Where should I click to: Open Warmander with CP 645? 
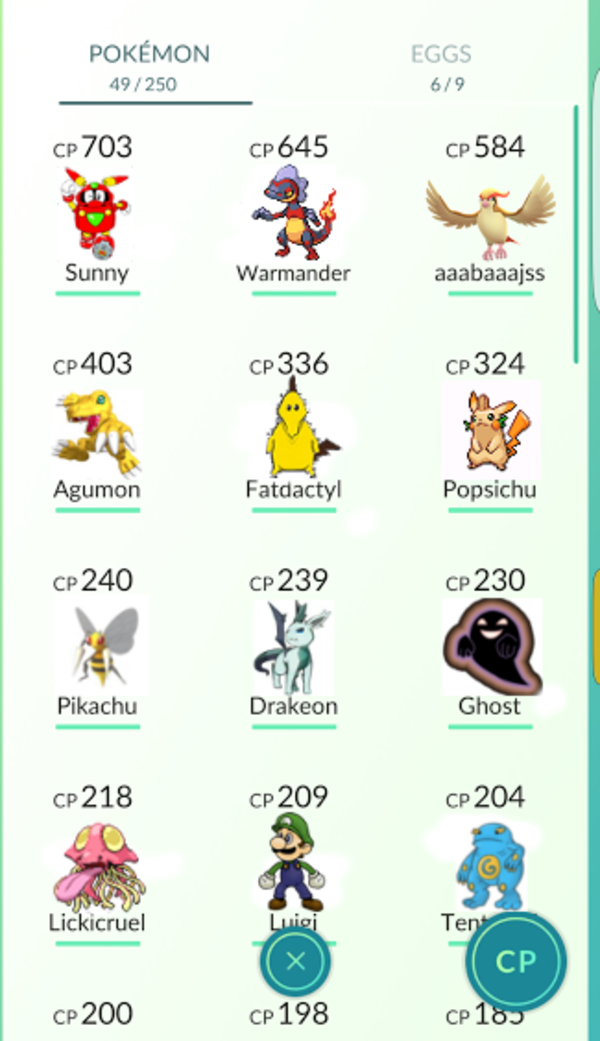point(293,215)
